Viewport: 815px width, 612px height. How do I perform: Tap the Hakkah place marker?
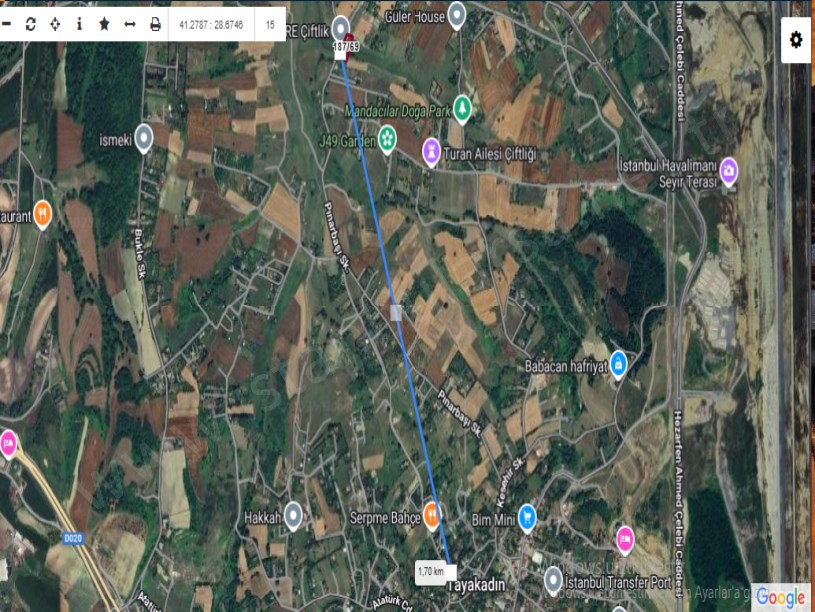click(293, 516)
